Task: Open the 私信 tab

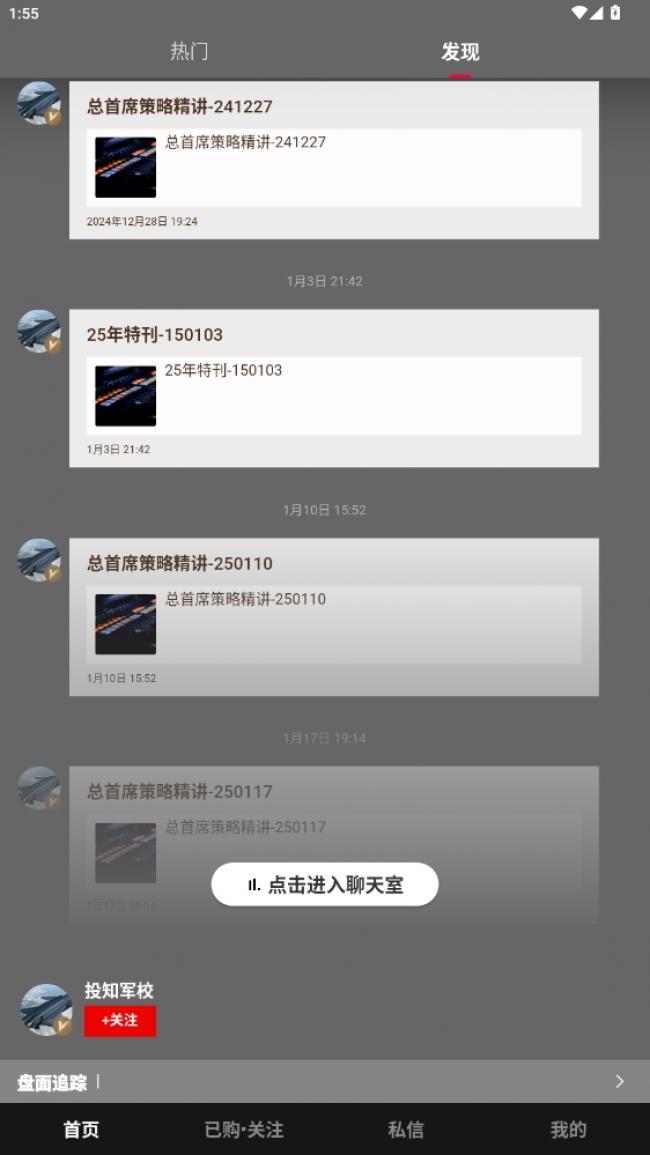Action: [x=406, y=1129]
